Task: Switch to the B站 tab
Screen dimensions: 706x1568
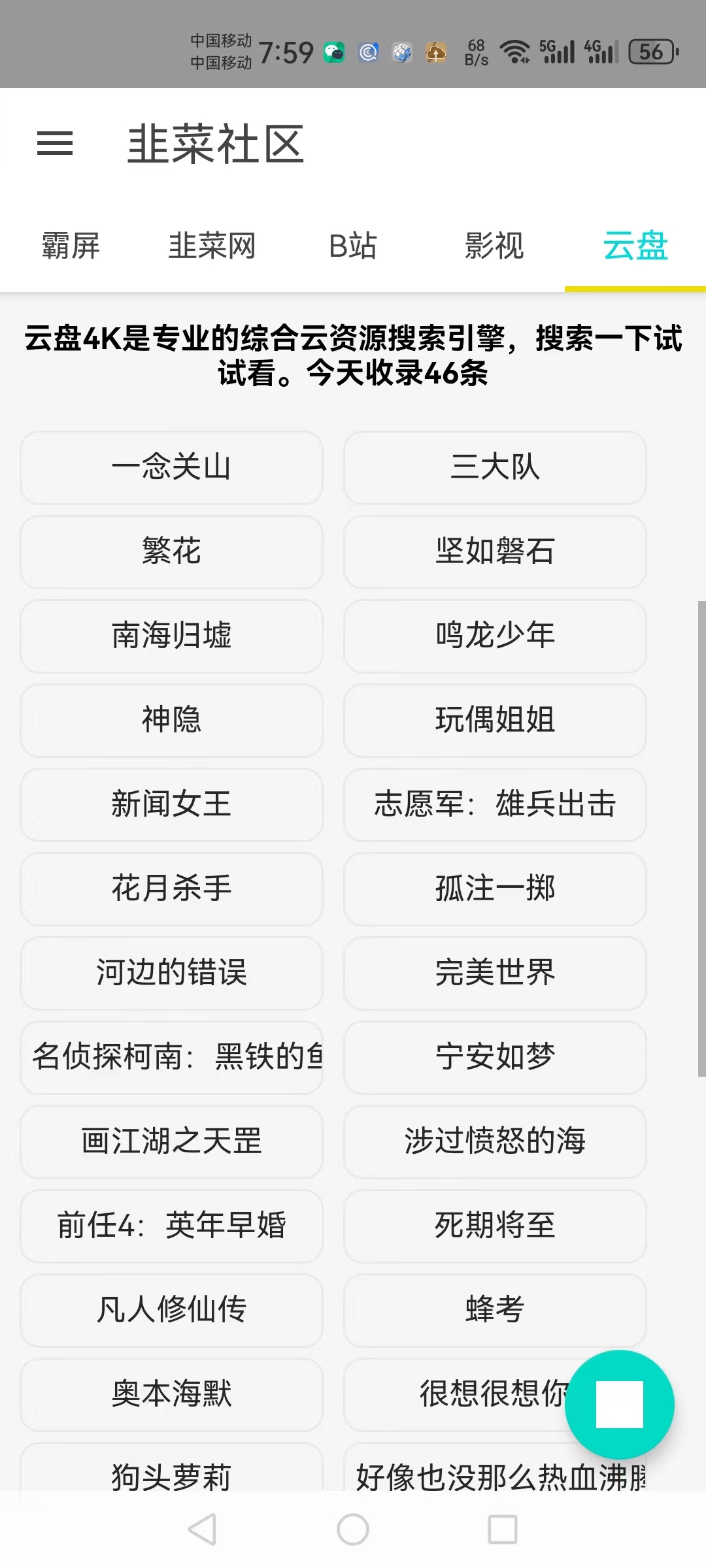Action: [353, 246]
